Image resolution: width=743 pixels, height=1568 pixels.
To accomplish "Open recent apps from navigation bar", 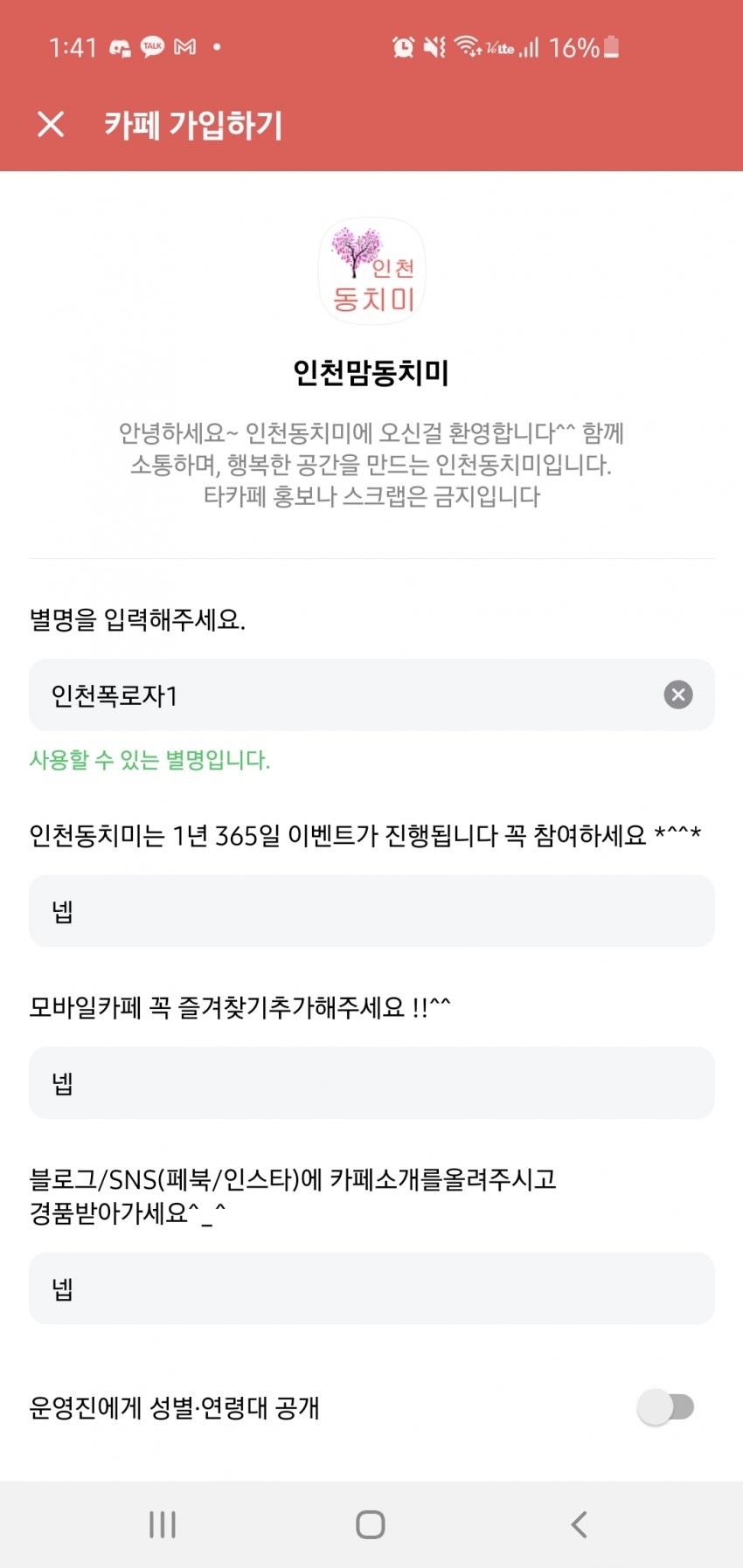I will [163, 1524].
